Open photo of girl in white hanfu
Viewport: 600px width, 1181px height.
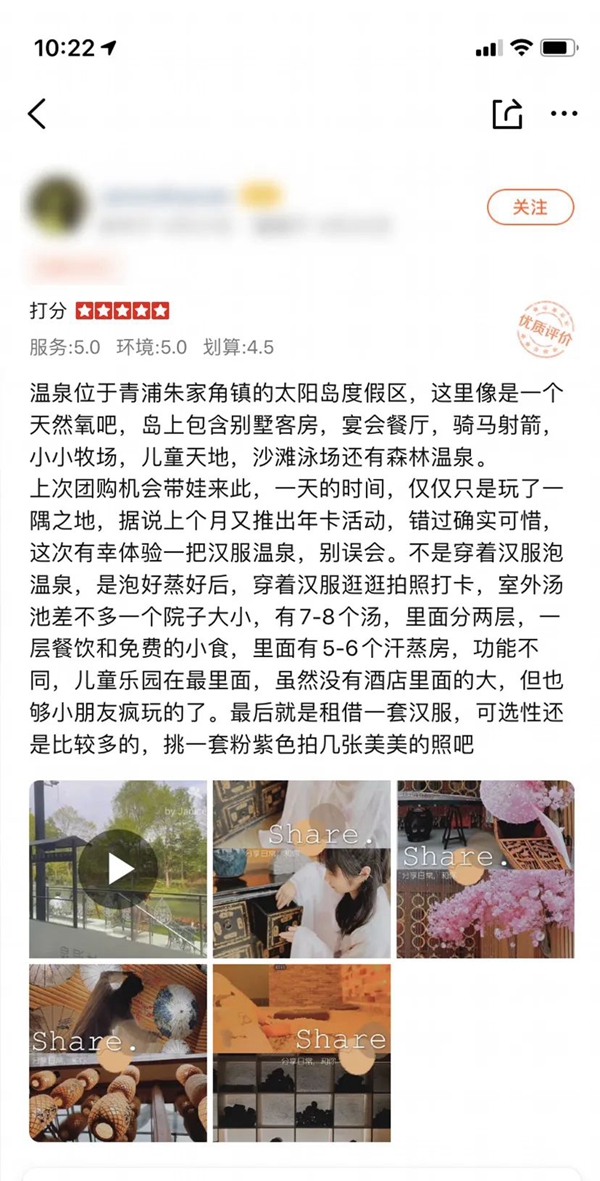pyautogui.click(x=302, y=869)
